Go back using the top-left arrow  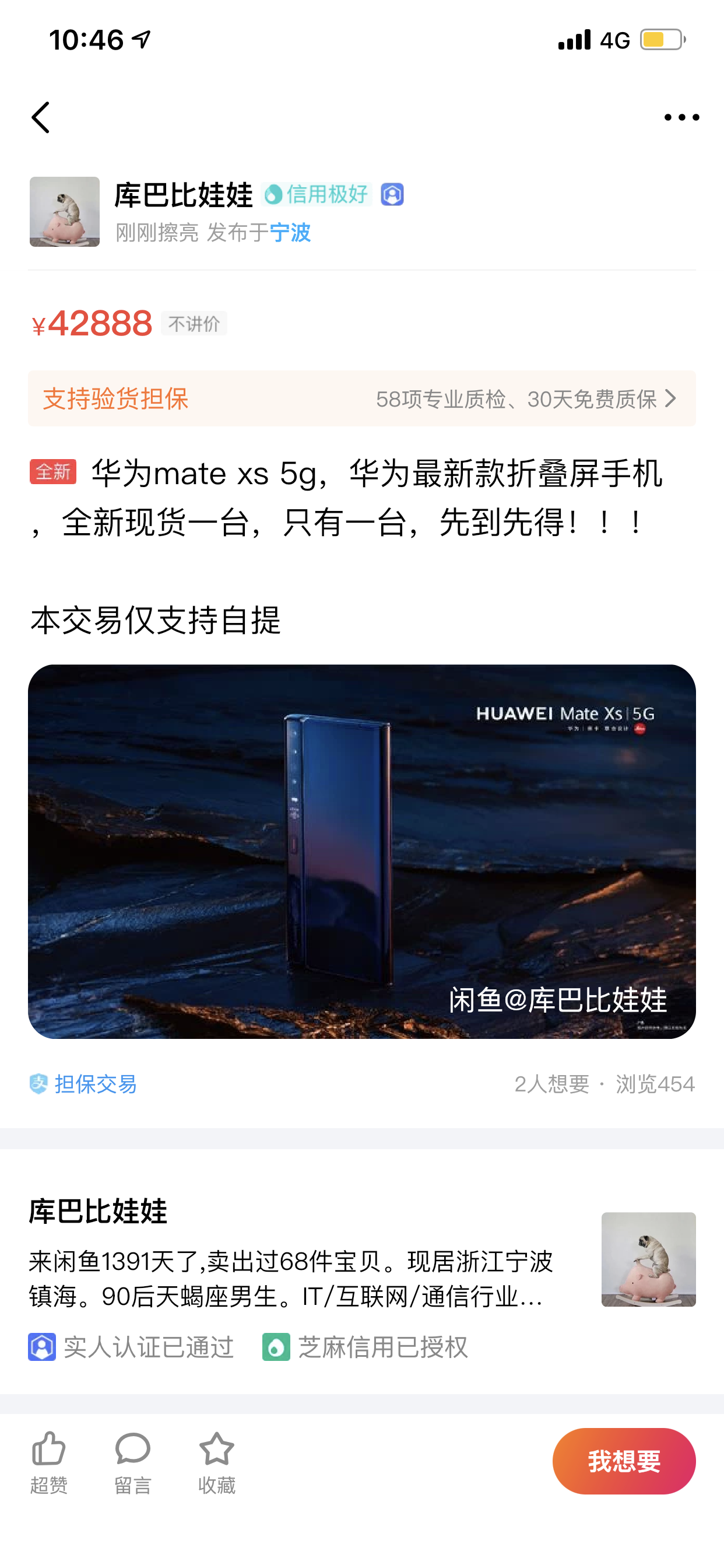[40, 117]
